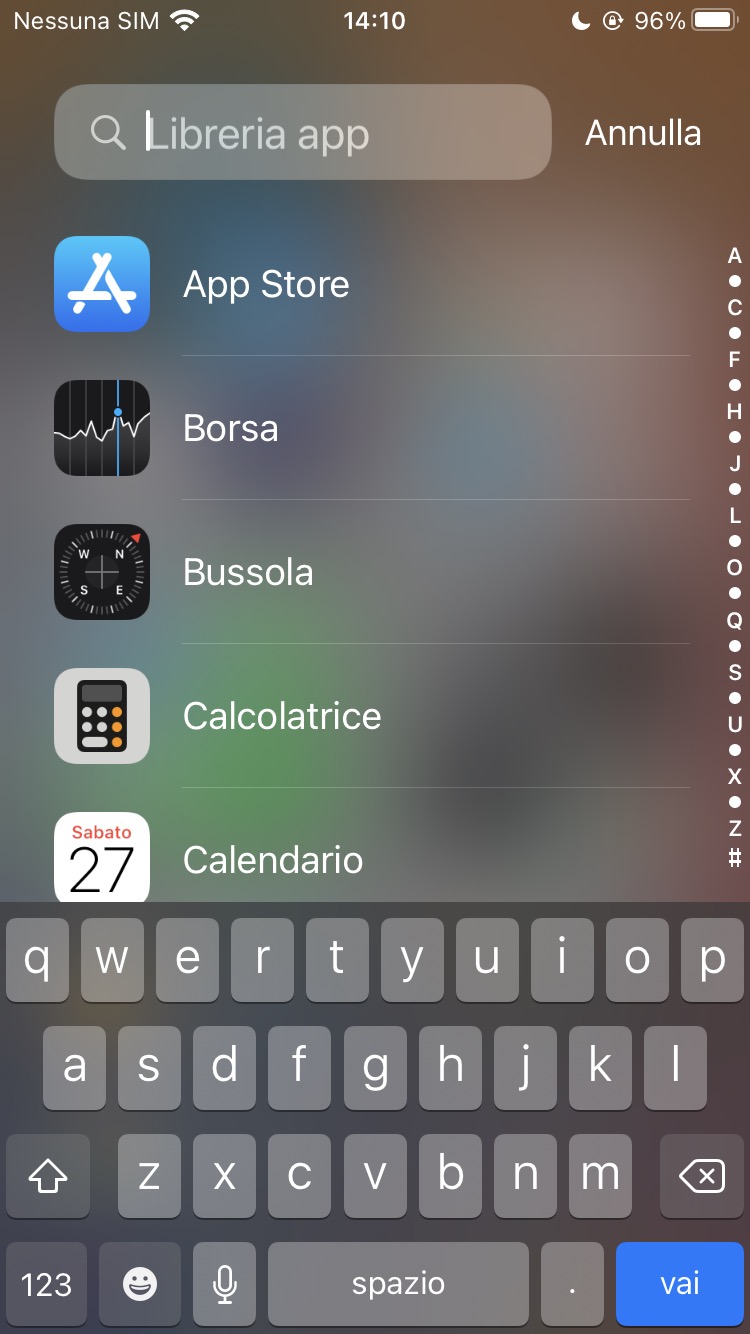
Task: Tap the blue vai key
Action: click(x=680, y=1284)
